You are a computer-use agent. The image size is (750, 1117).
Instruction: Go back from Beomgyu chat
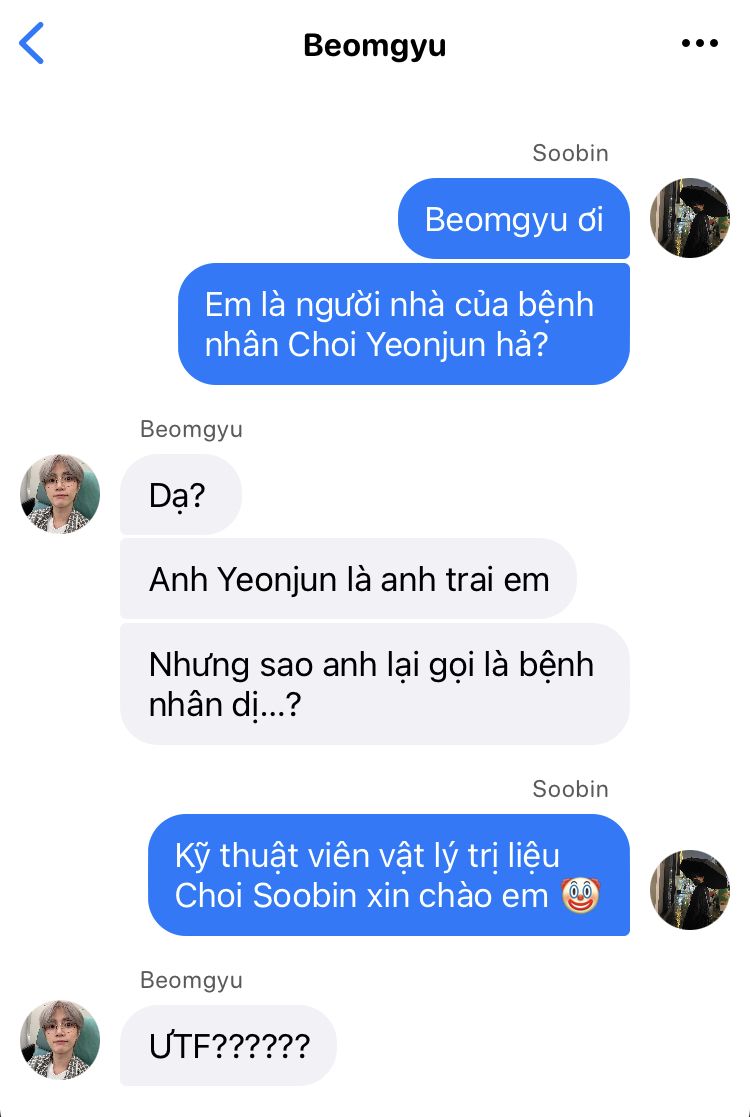(x=33, y=45)
